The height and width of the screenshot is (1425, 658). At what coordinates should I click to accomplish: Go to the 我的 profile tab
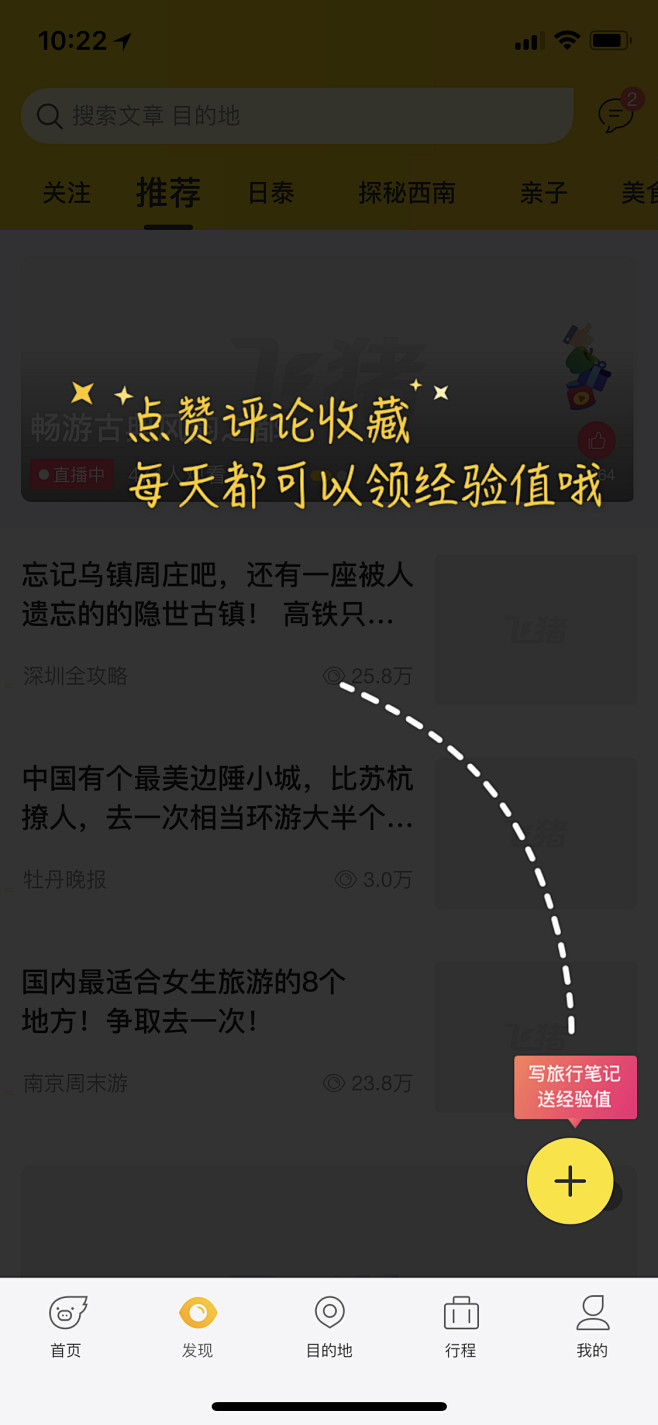tap(592, 1327)
